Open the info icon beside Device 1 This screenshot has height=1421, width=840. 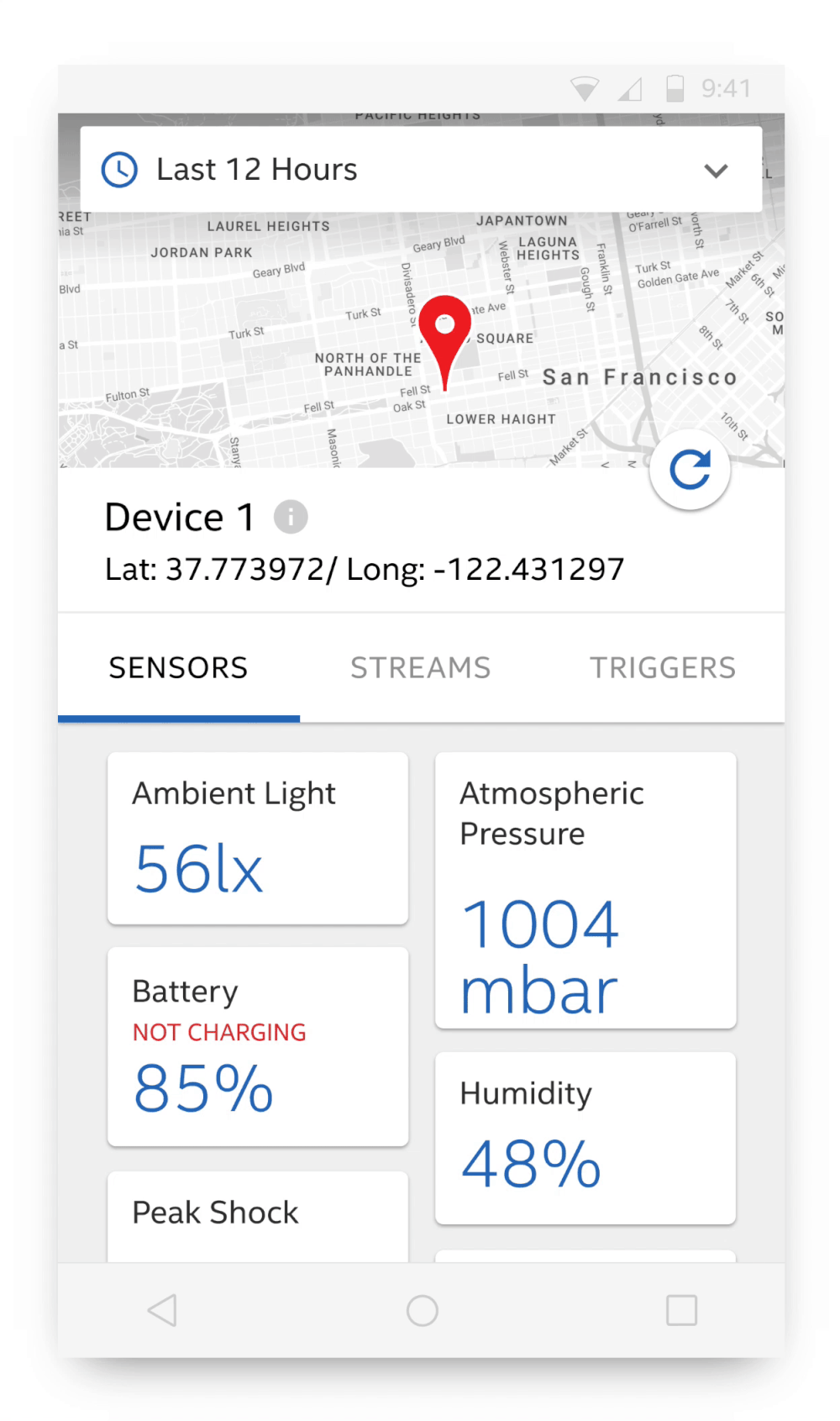pyautogui.click(x=291, y=517)
